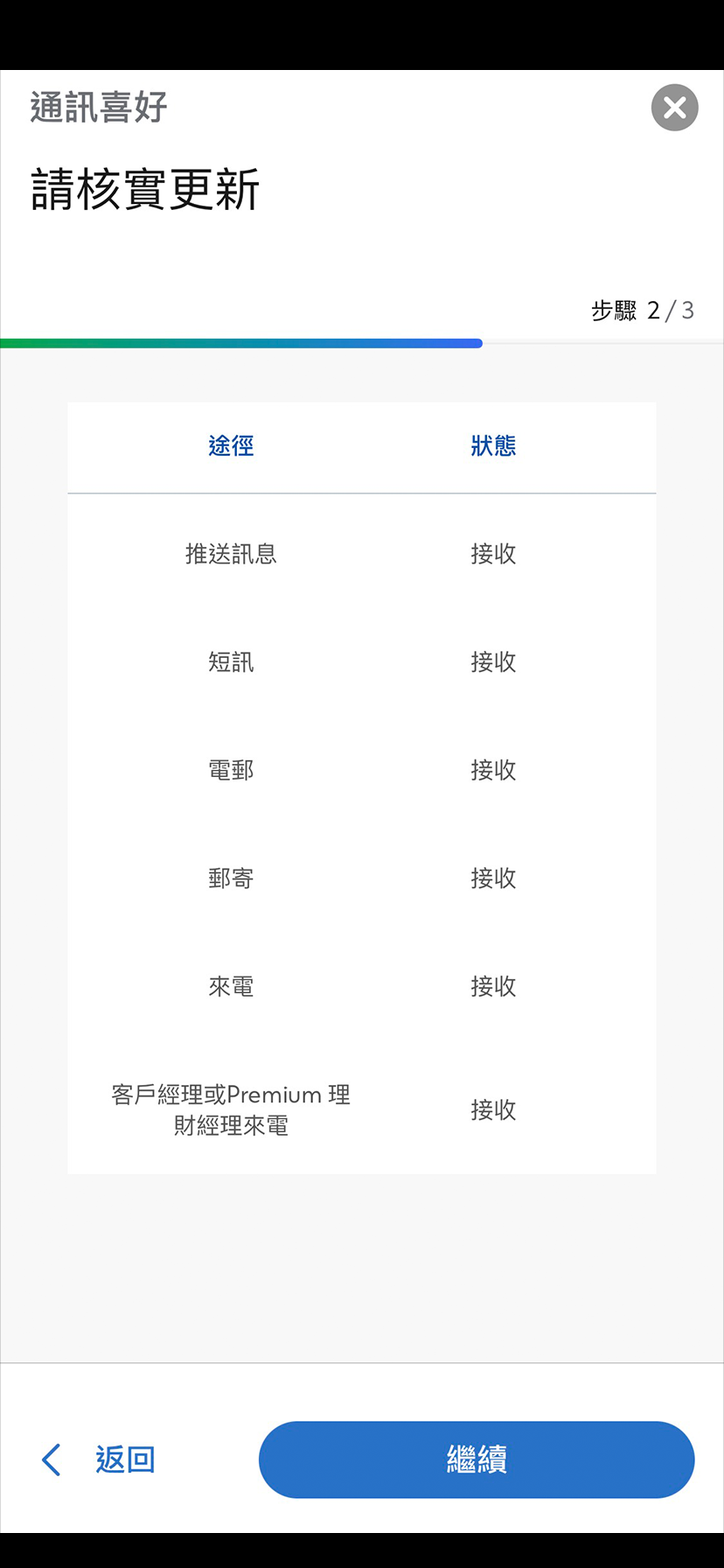Select the 接收 status for 電郵
The height and width of the screenshot is (1568, 724).
pyautogui.click(x=493, y=770)
